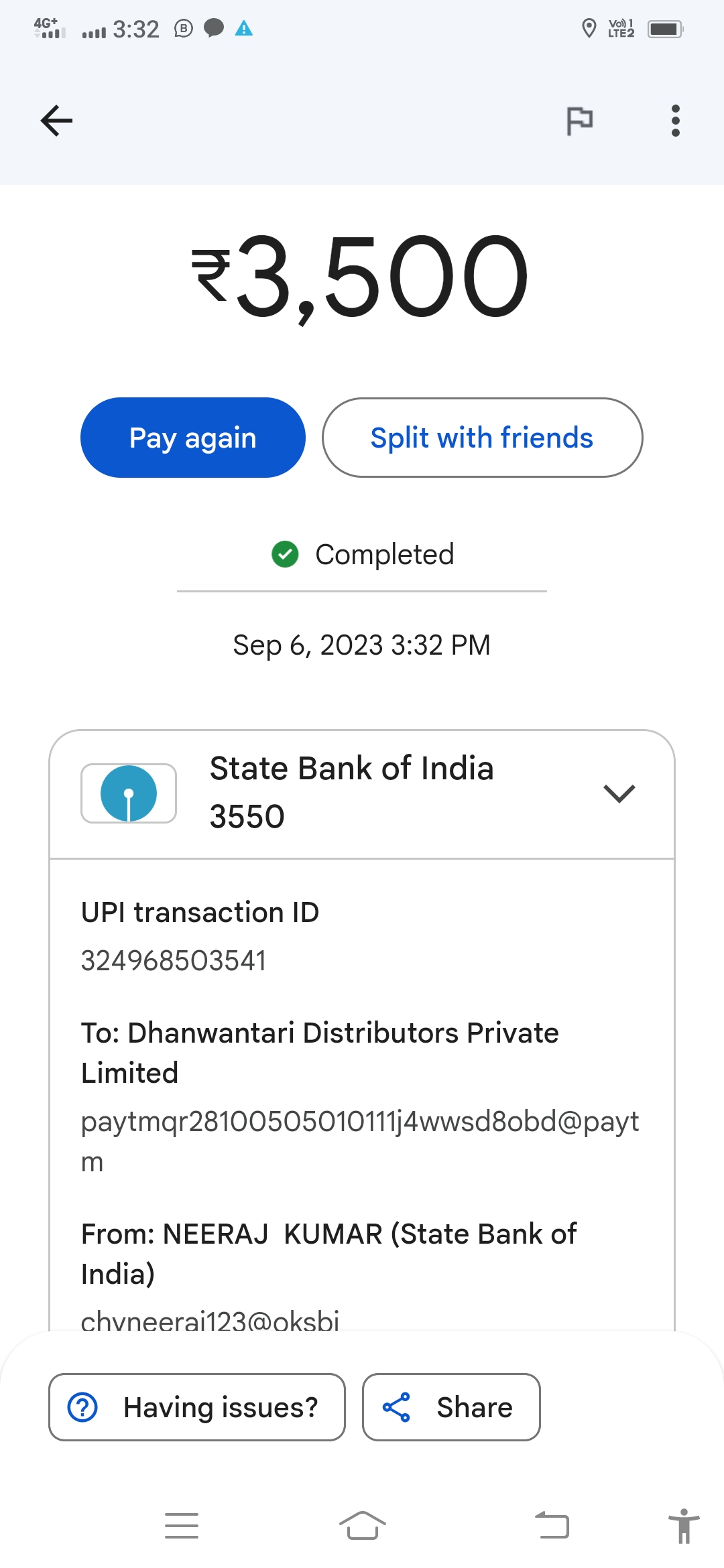Open the accessibility shortcut icon
This screenshot has width=724, height=1568.
pos(684,1526)
